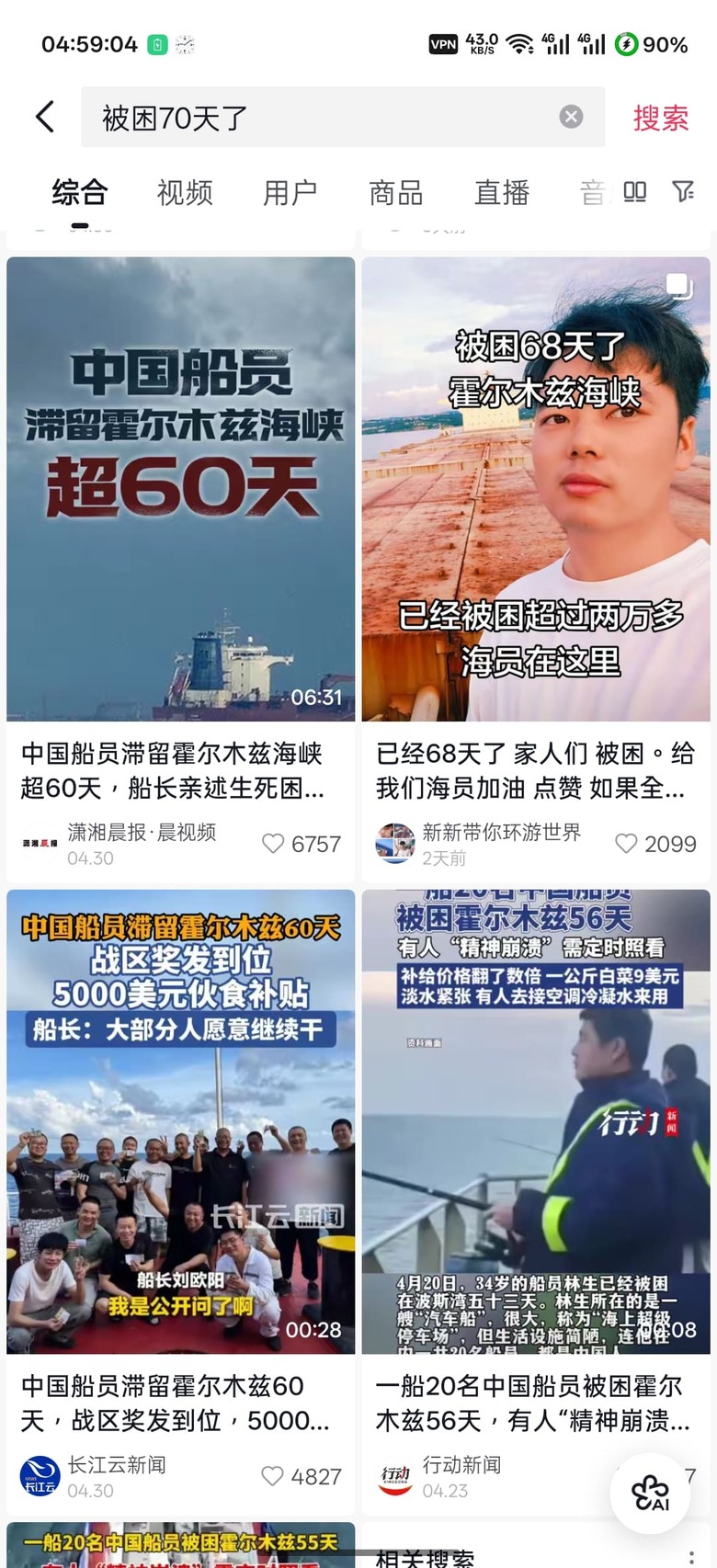
Task: Switch to the 视频 tab
Action: pyautogui.click(x=185, y=192)
